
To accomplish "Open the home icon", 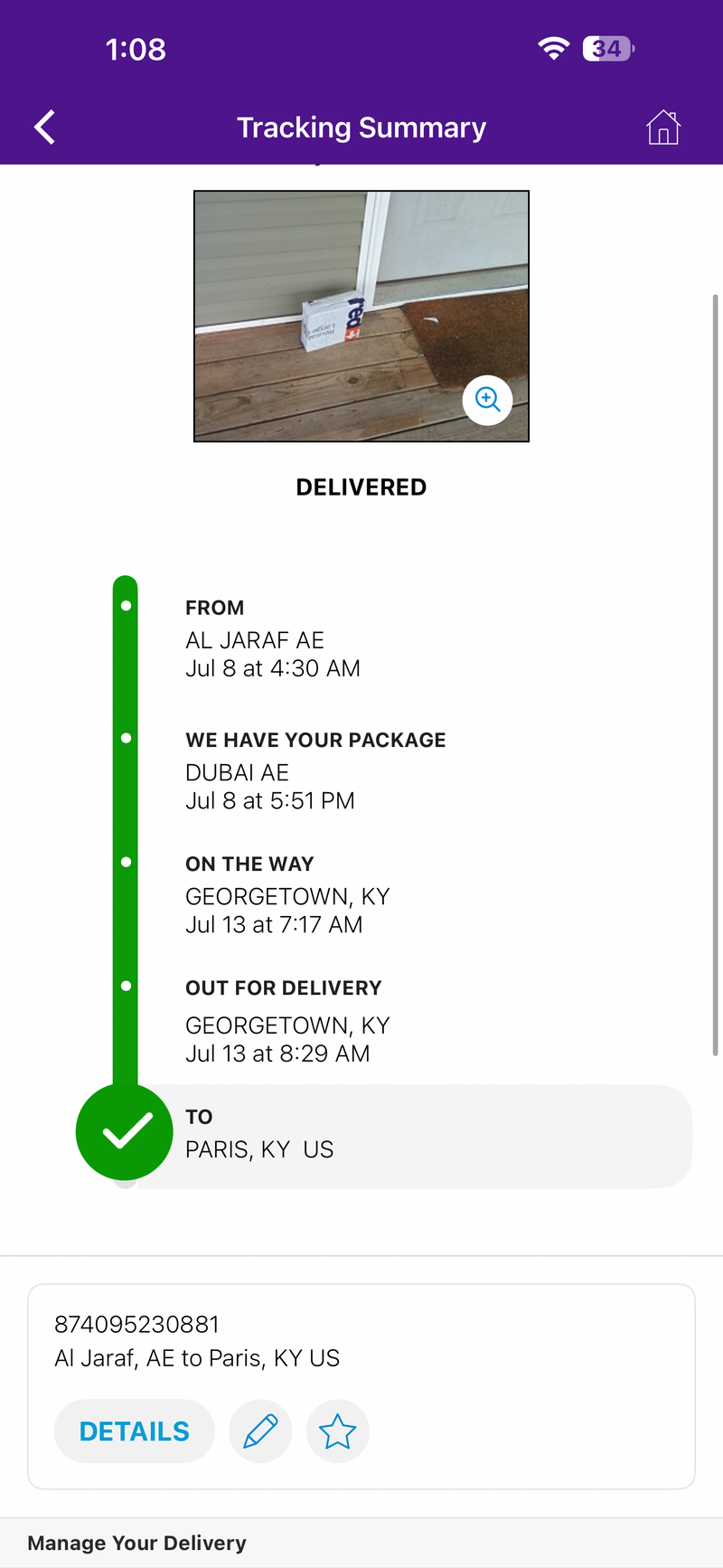I will coord(662,128).
